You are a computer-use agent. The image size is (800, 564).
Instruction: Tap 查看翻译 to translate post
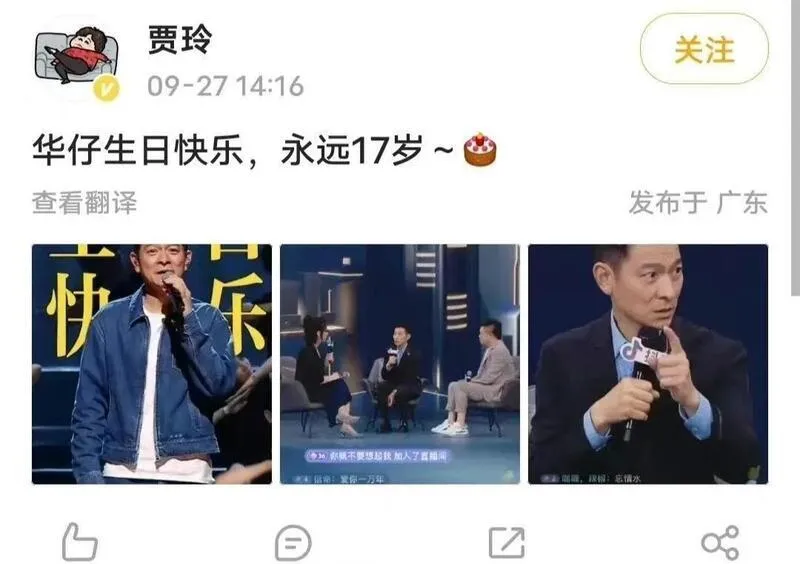(x=84, y=203)
